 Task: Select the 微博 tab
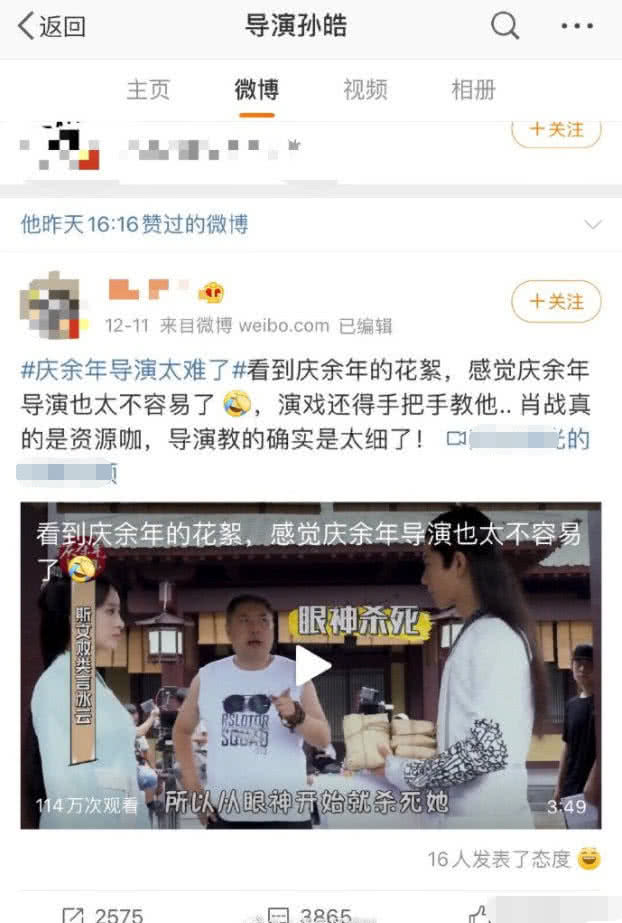point(257,89)
